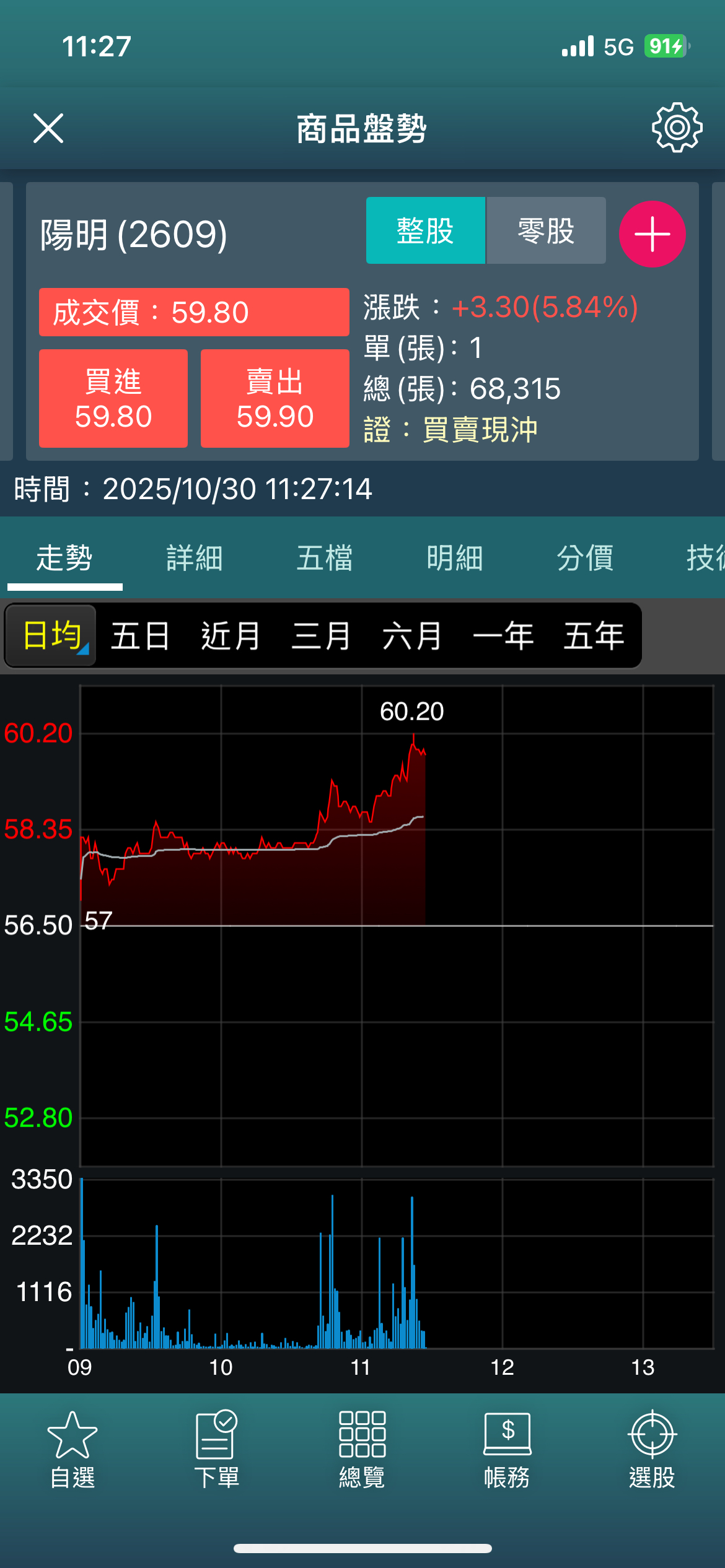Switch to 零股 trading mode

(546, 230)
